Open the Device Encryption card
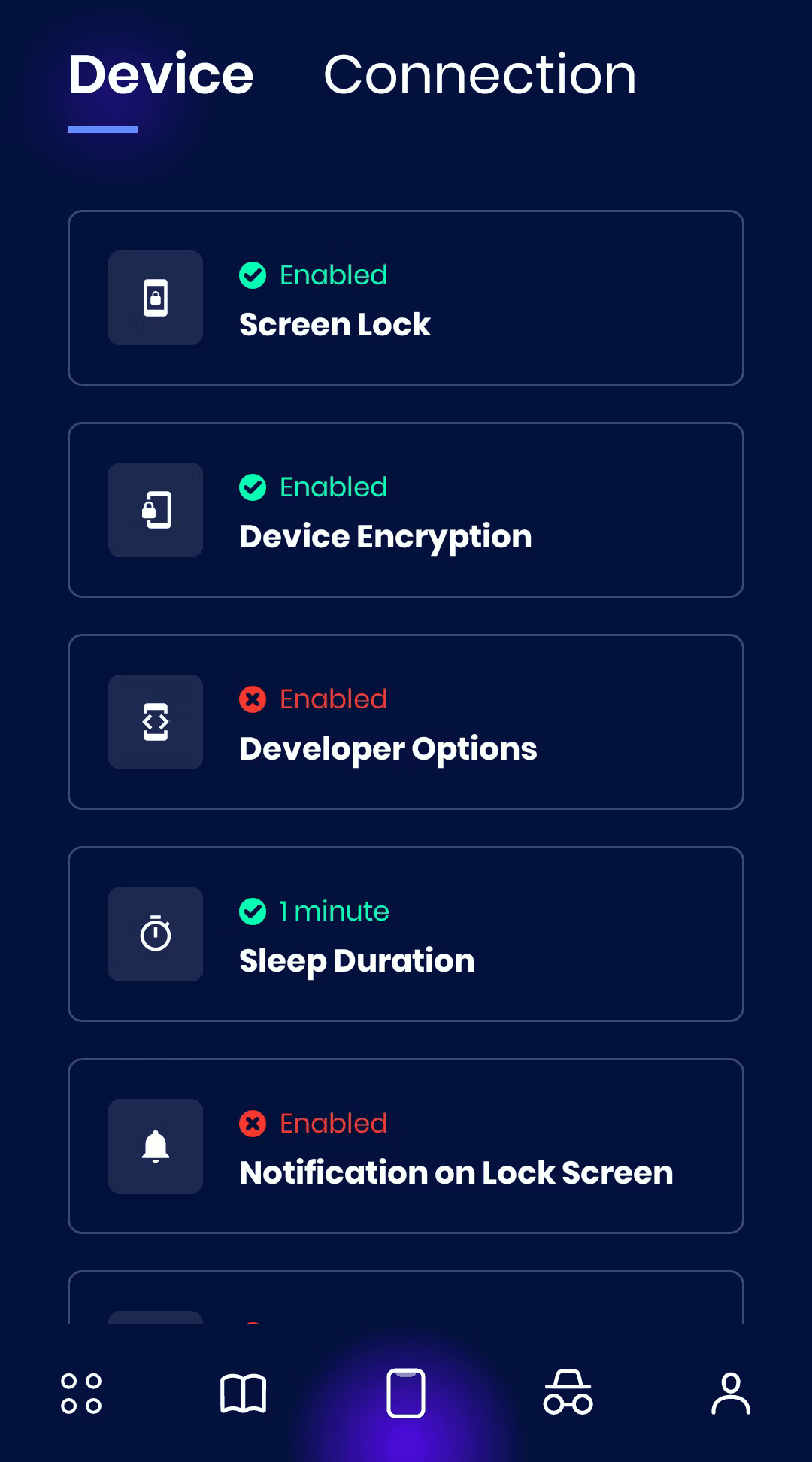The height and width of the screenshot is (1462, 812). tap(406, 510)
